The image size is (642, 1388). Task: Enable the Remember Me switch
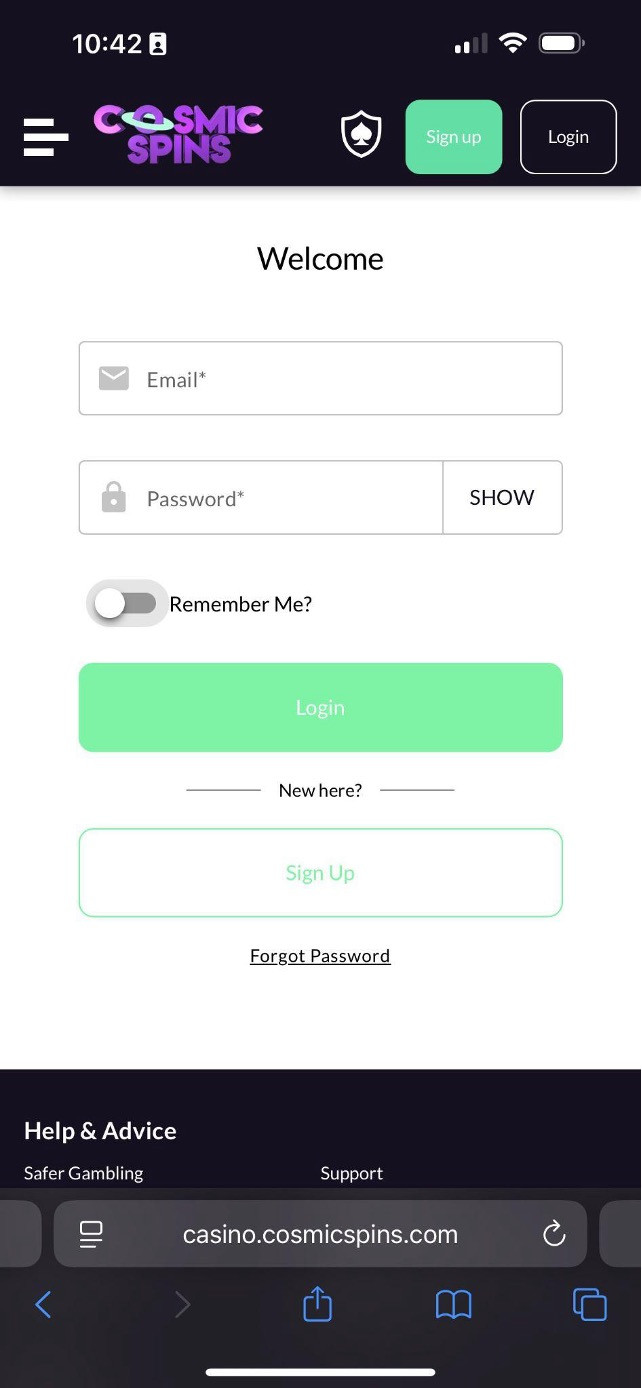point(127,603)
